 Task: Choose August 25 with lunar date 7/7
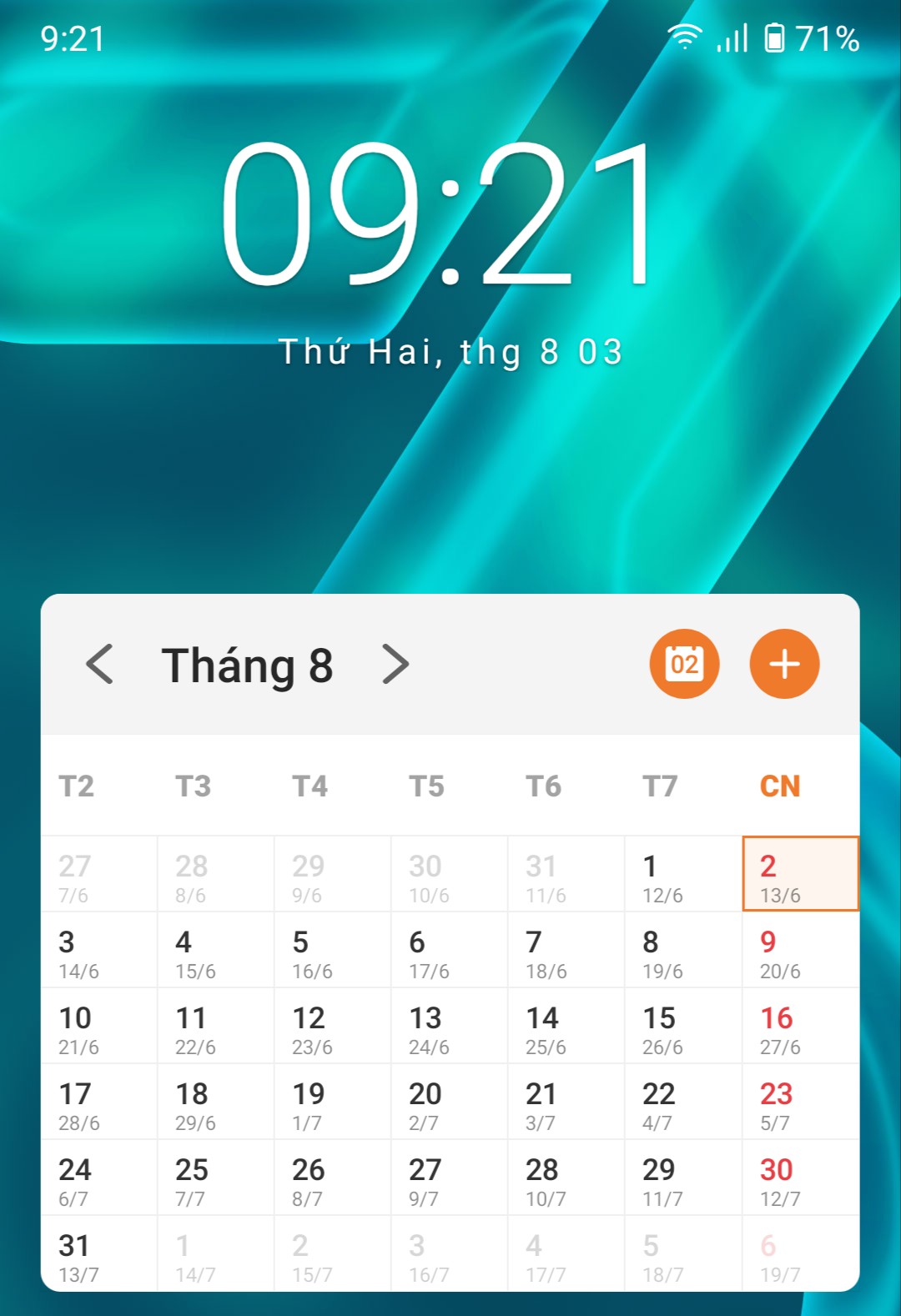pos(215,1178)
